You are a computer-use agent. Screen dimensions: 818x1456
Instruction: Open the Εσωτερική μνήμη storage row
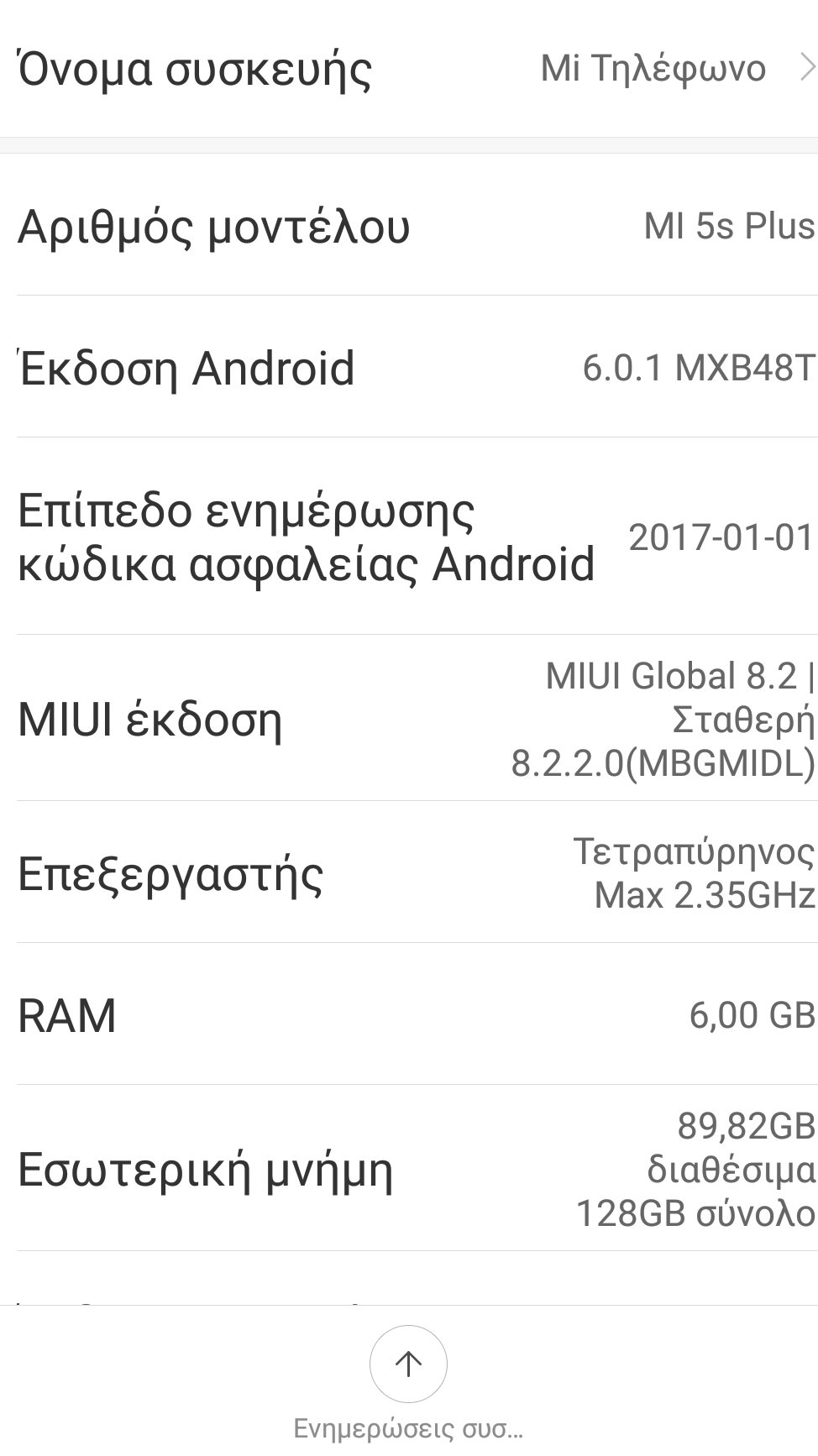tap(409, 1169)
